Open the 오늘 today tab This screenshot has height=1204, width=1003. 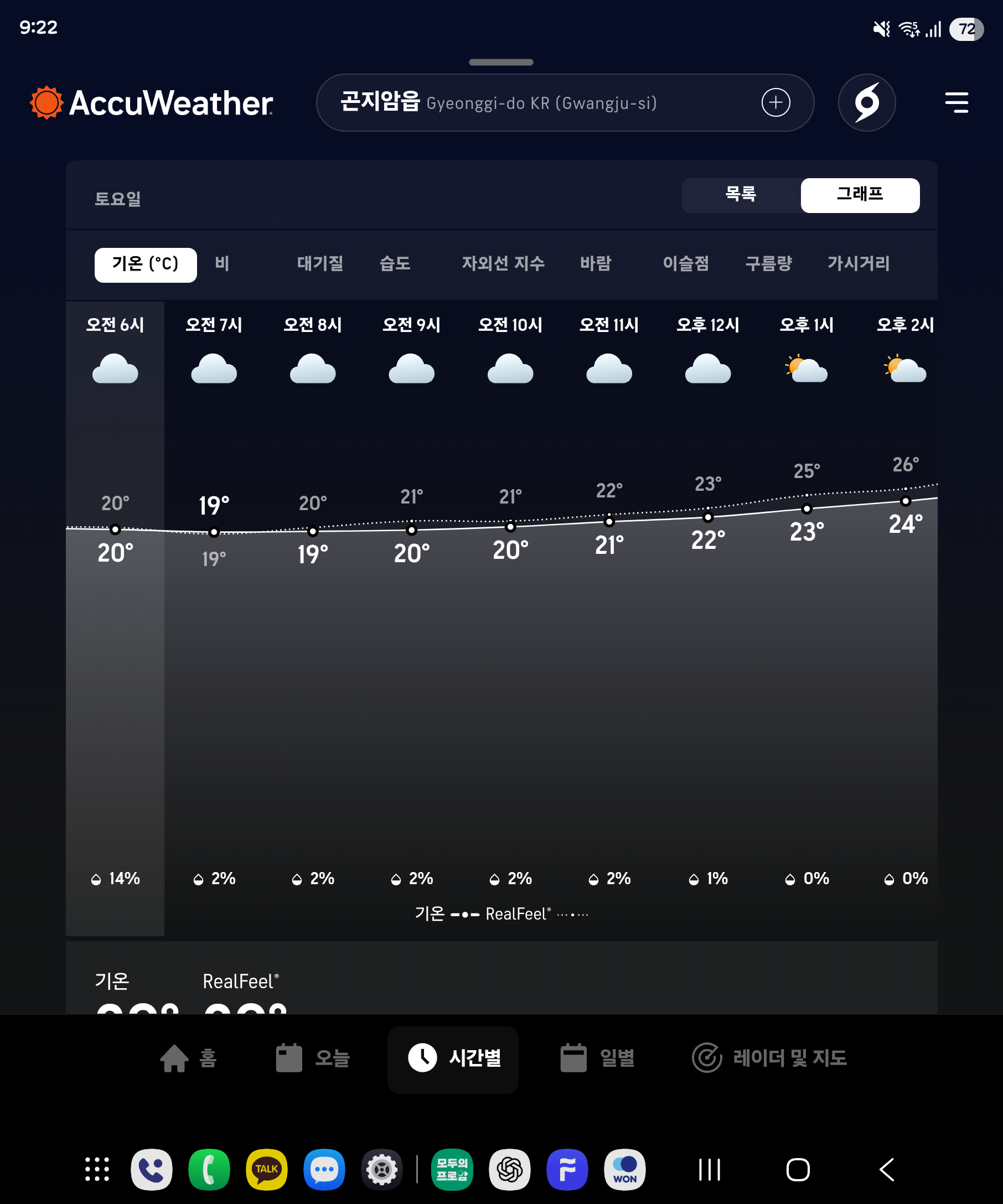313,1058
